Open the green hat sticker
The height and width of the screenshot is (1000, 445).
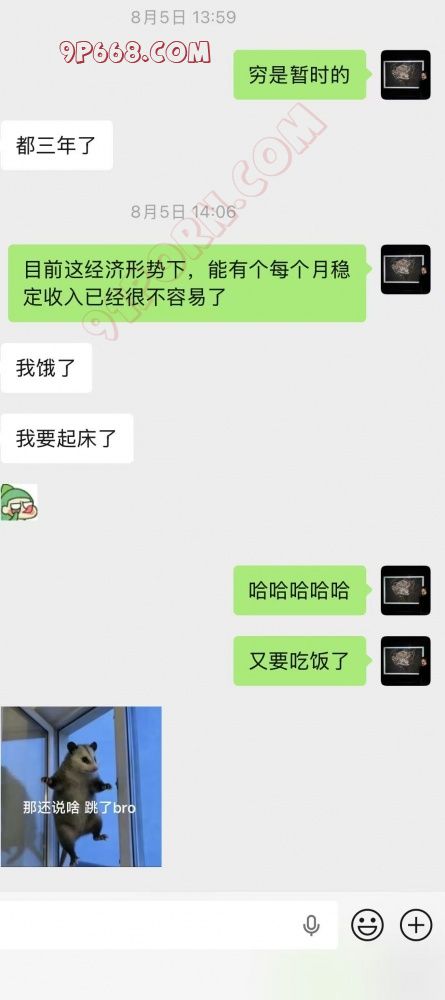[18, 503]
